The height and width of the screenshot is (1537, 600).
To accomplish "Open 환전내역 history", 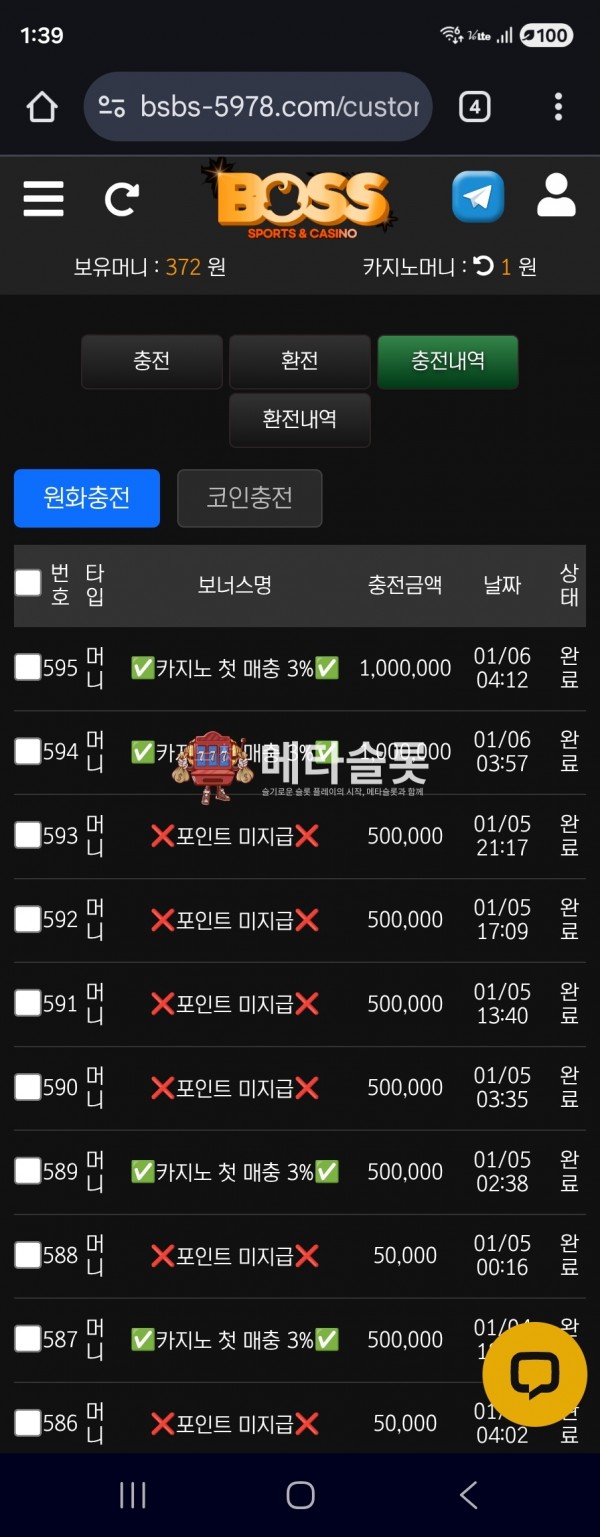I will [299, 419].
